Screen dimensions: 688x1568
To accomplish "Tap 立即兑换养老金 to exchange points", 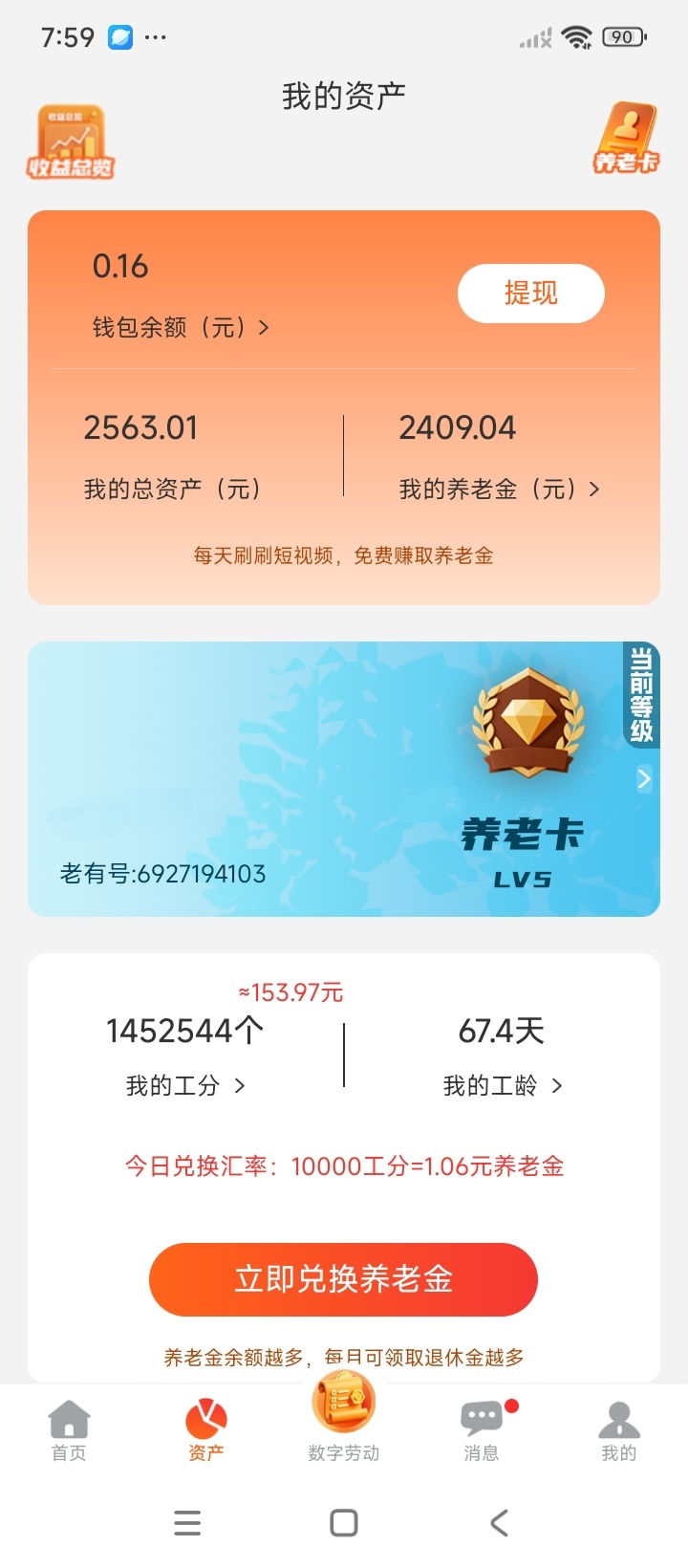I will 343,1279.
